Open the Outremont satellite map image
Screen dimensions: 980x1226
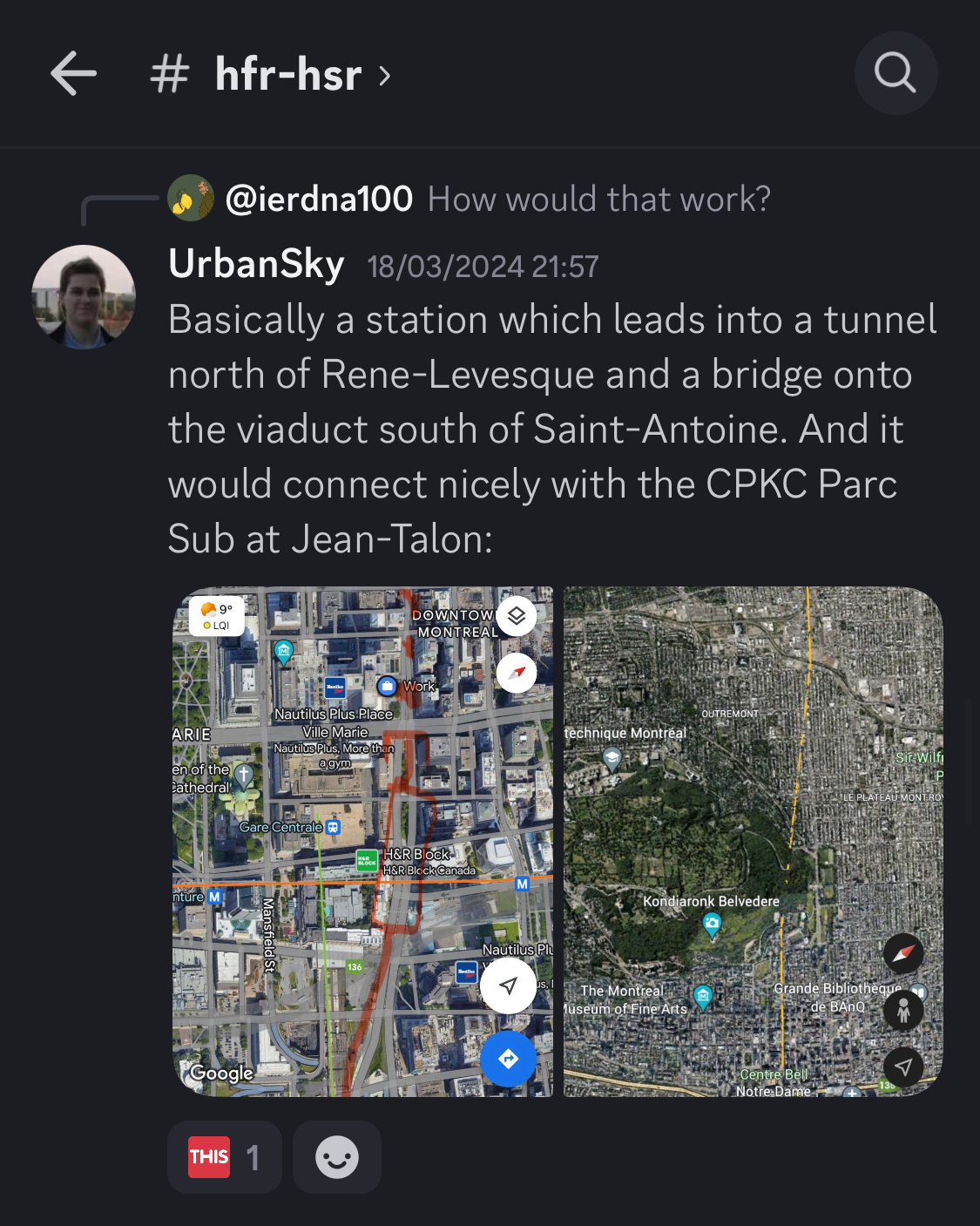(753, 841)
